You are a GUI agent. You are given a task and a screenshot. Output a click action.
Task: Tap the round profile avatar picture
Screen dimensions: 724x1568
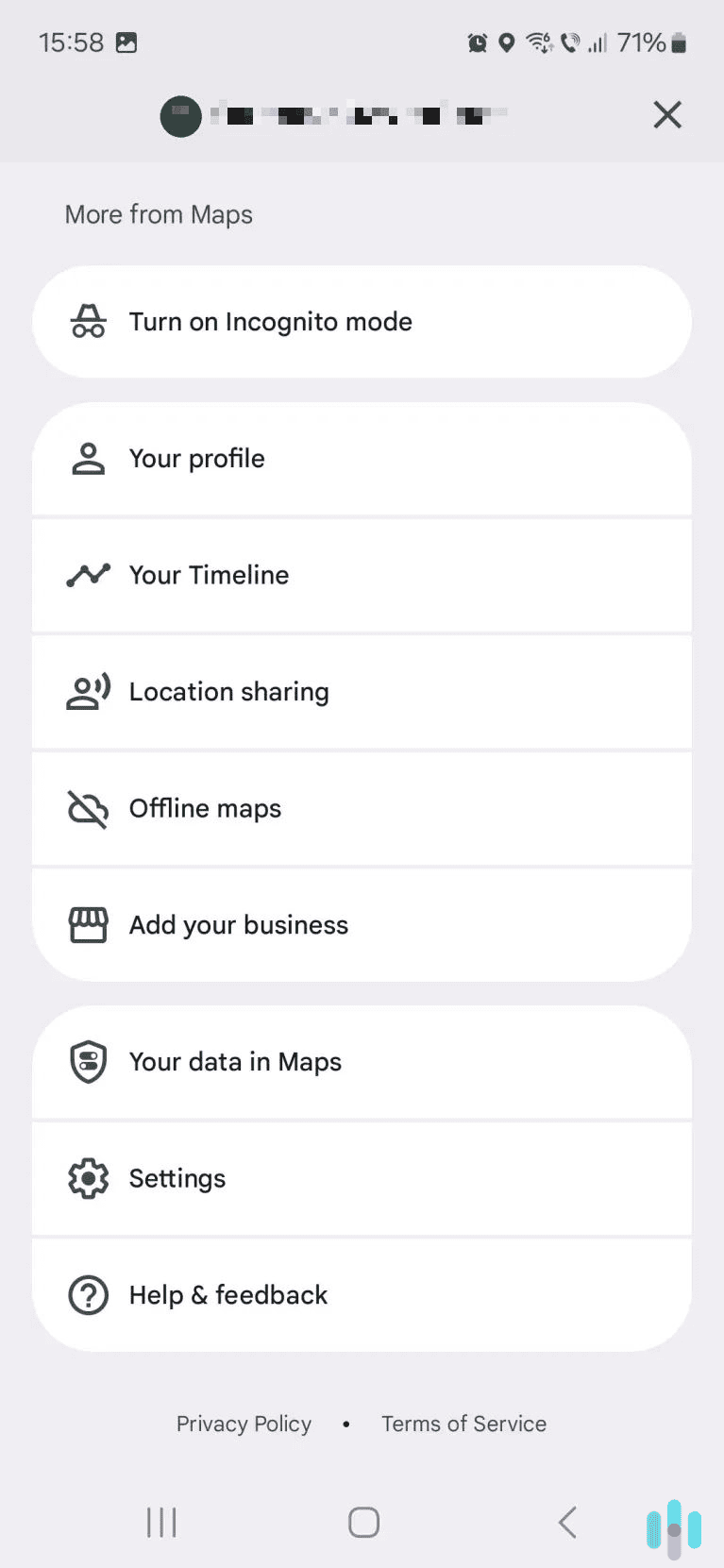(180, 116)
